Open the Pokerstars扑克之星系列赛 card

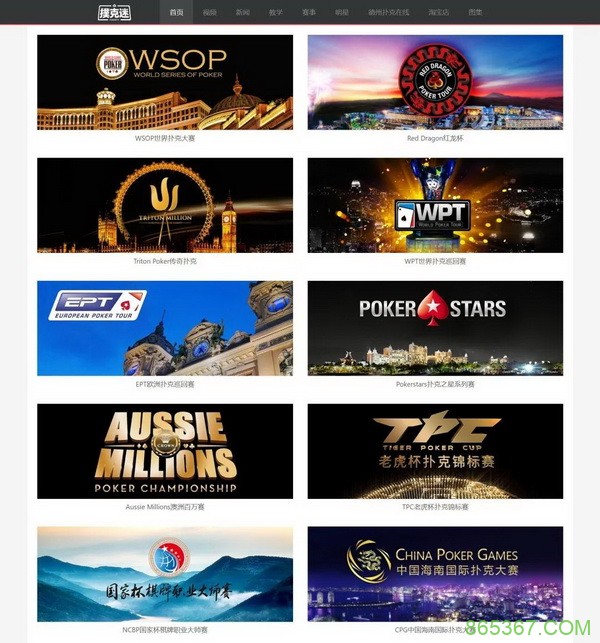(435, 328)
